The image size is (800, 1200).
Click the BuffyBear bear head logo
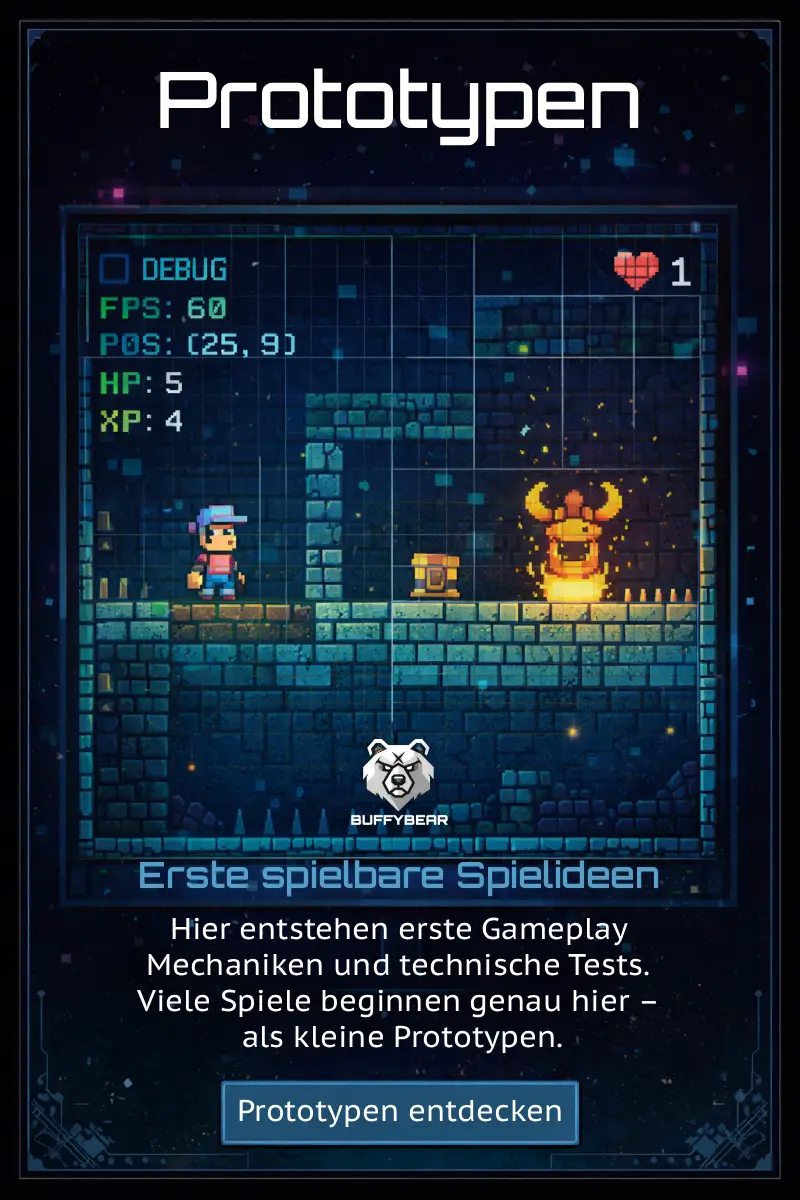click(x=398, y=770)
